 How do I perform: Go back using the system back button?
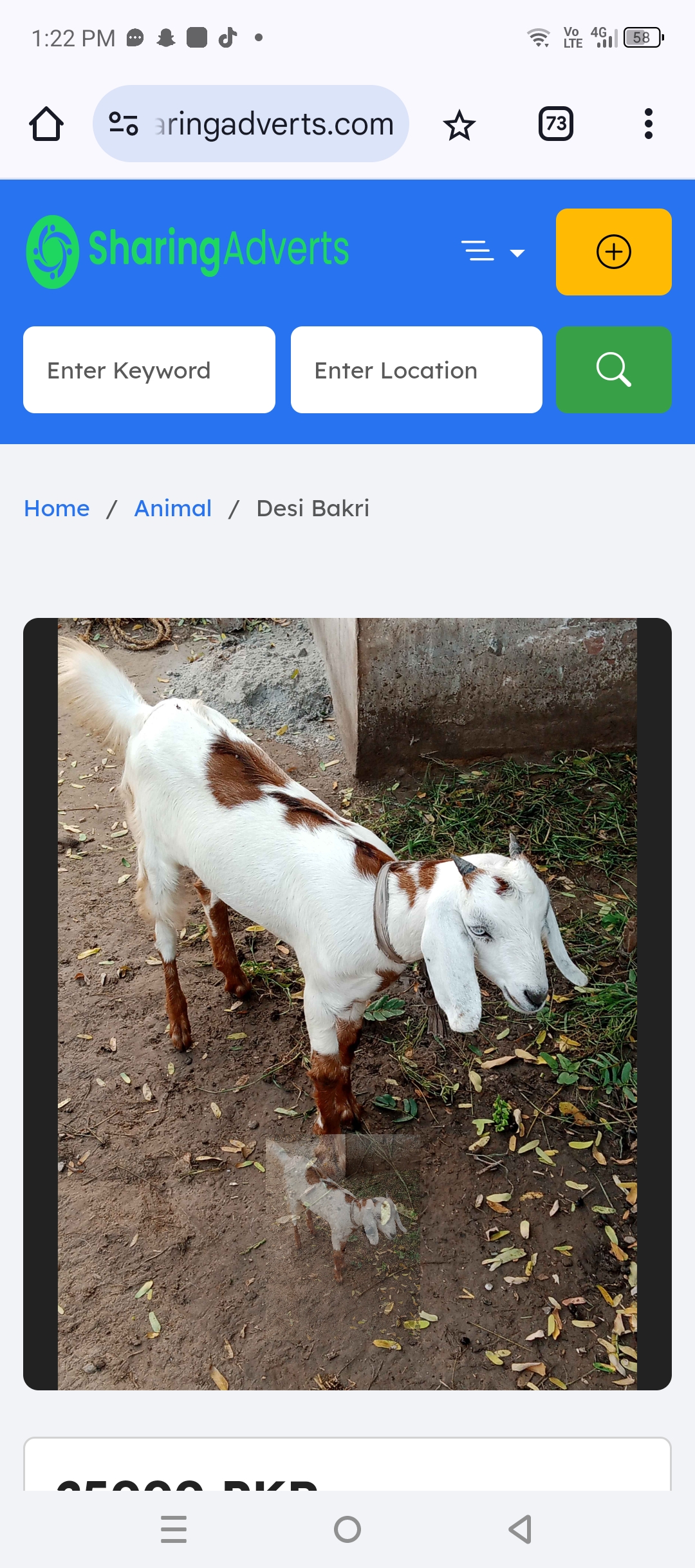[x=520, y=1529]
